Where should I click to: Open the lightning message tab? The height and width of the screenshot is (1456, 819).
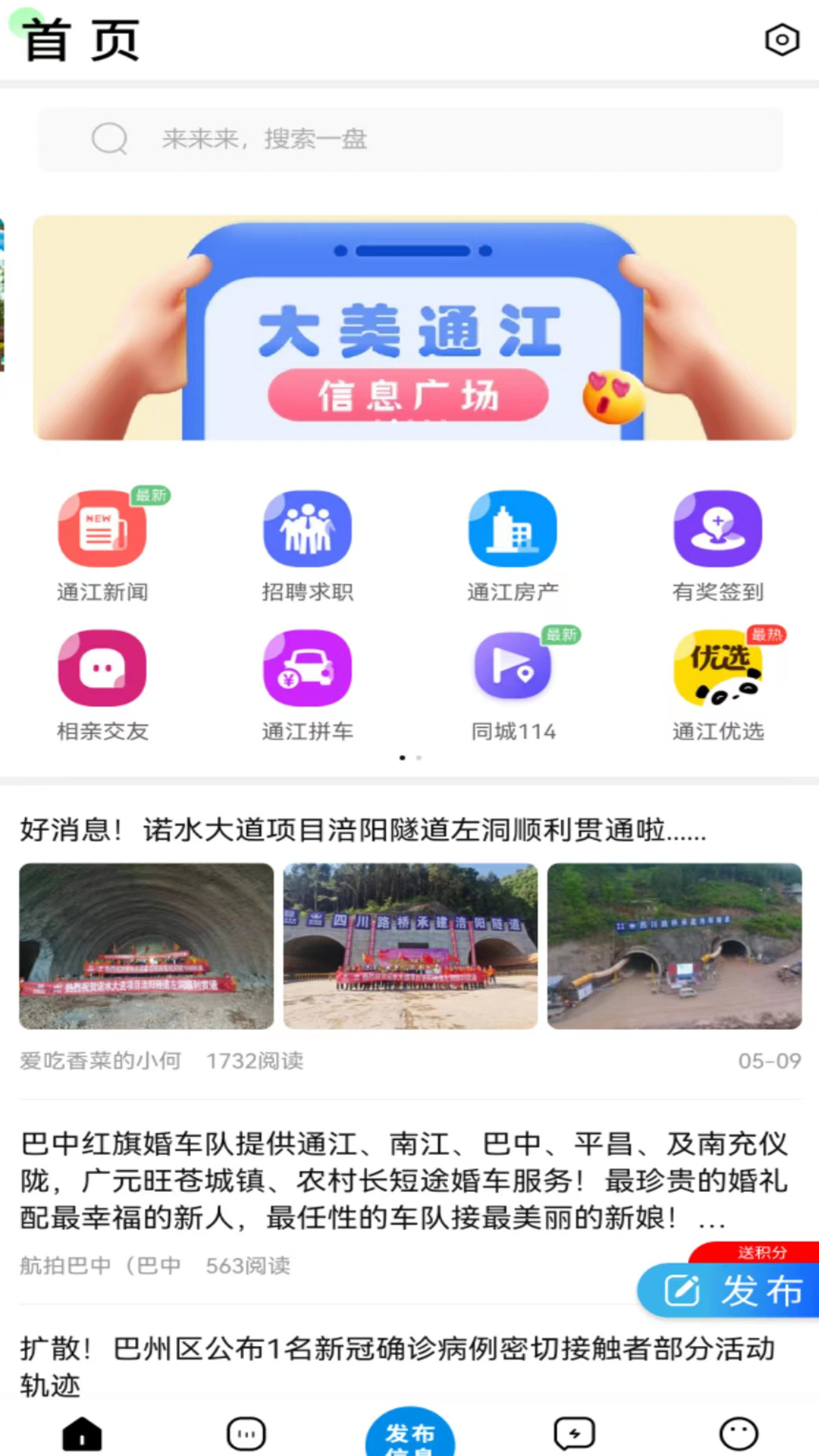click(x=574, y=1434)
